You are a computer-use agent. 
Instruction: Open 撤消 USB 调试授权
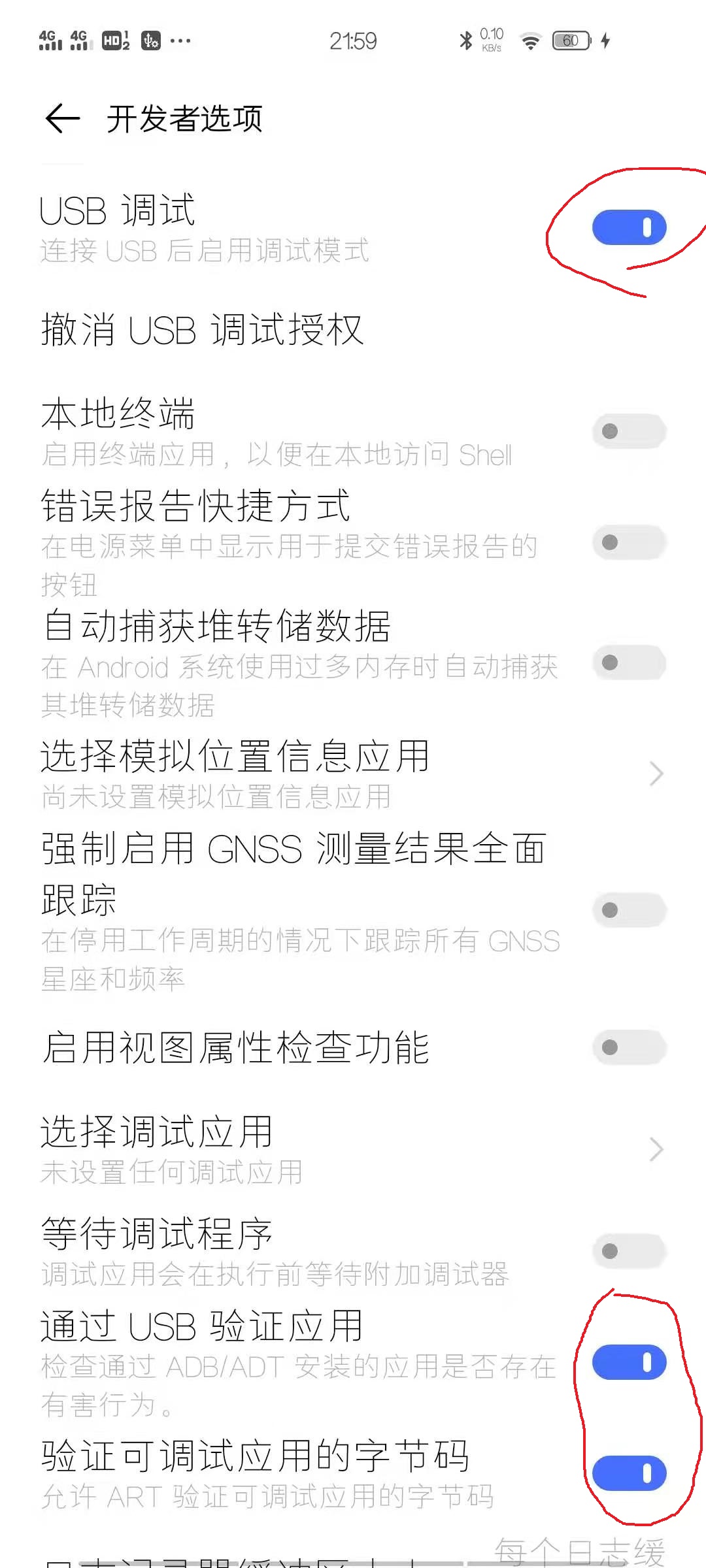[203, 329]
